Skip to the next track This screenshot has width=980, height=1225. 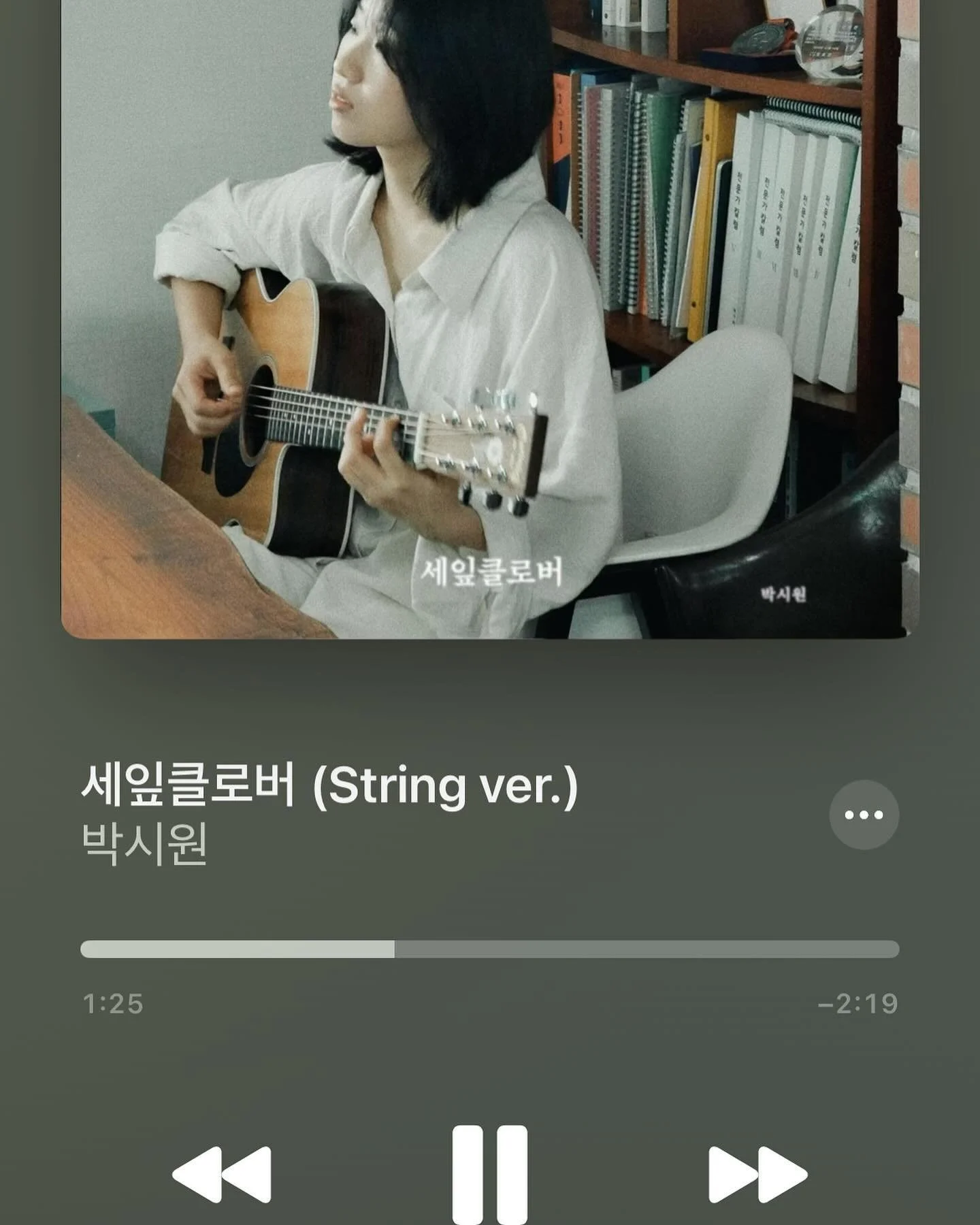coord(757,1175)
